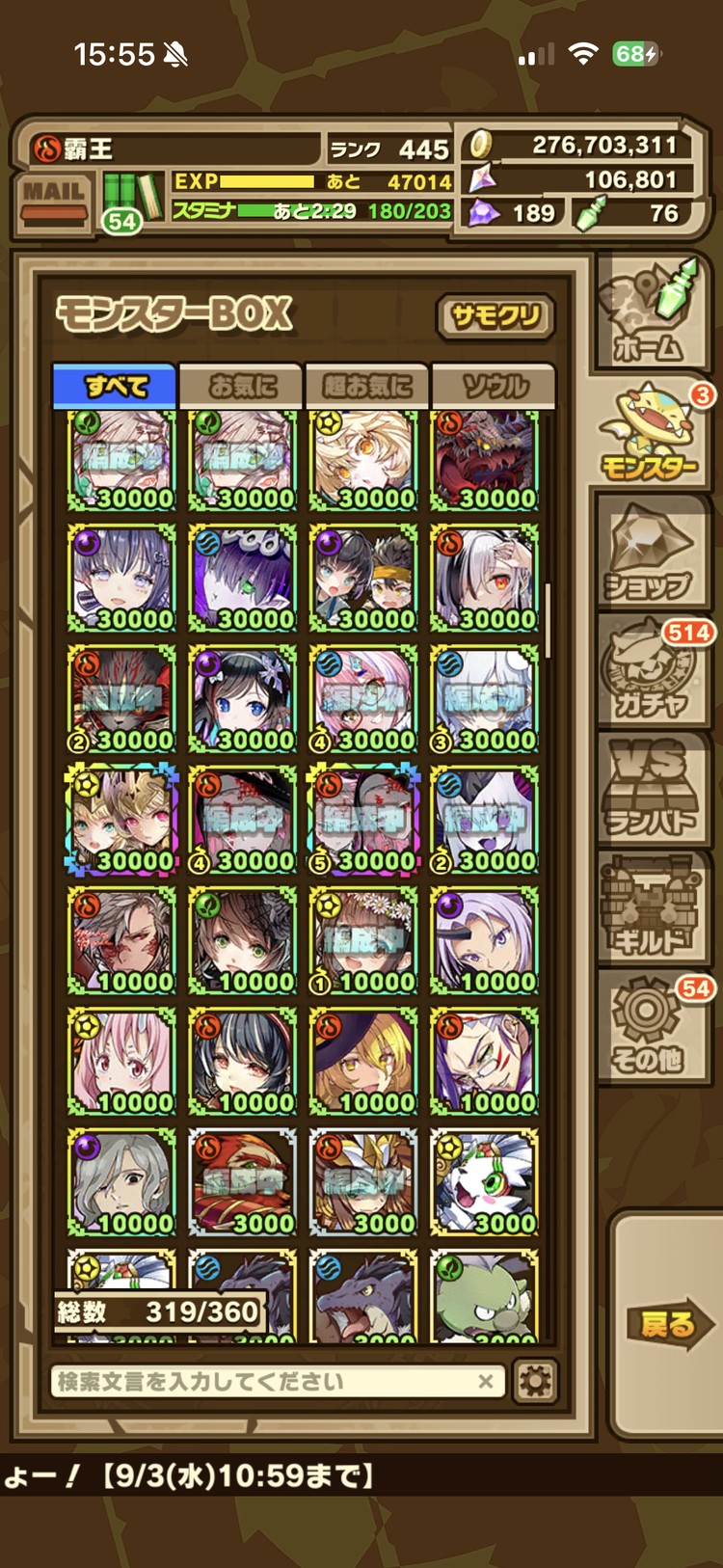723x1568 pixels.
Task: Open the MAIL inbox
Action: point(54,201)
